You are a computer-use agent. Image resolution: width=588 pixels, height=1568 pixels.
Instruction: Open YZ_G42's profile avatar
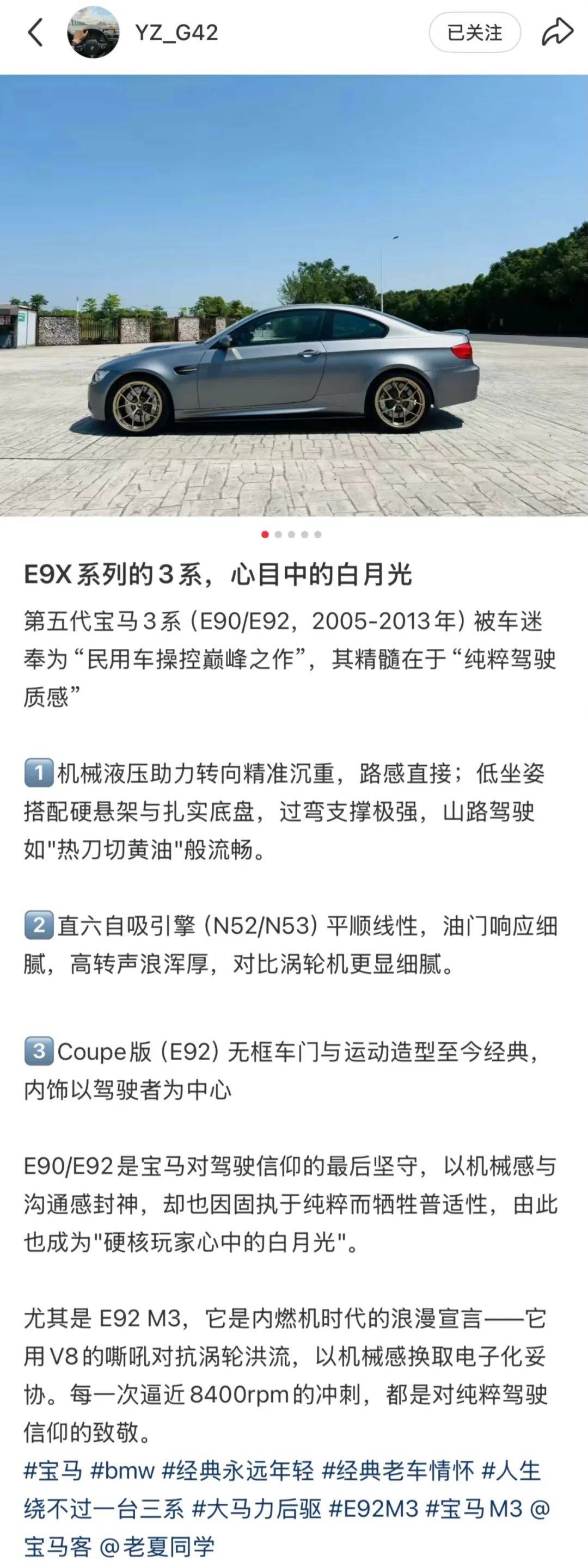coord(93,32)
